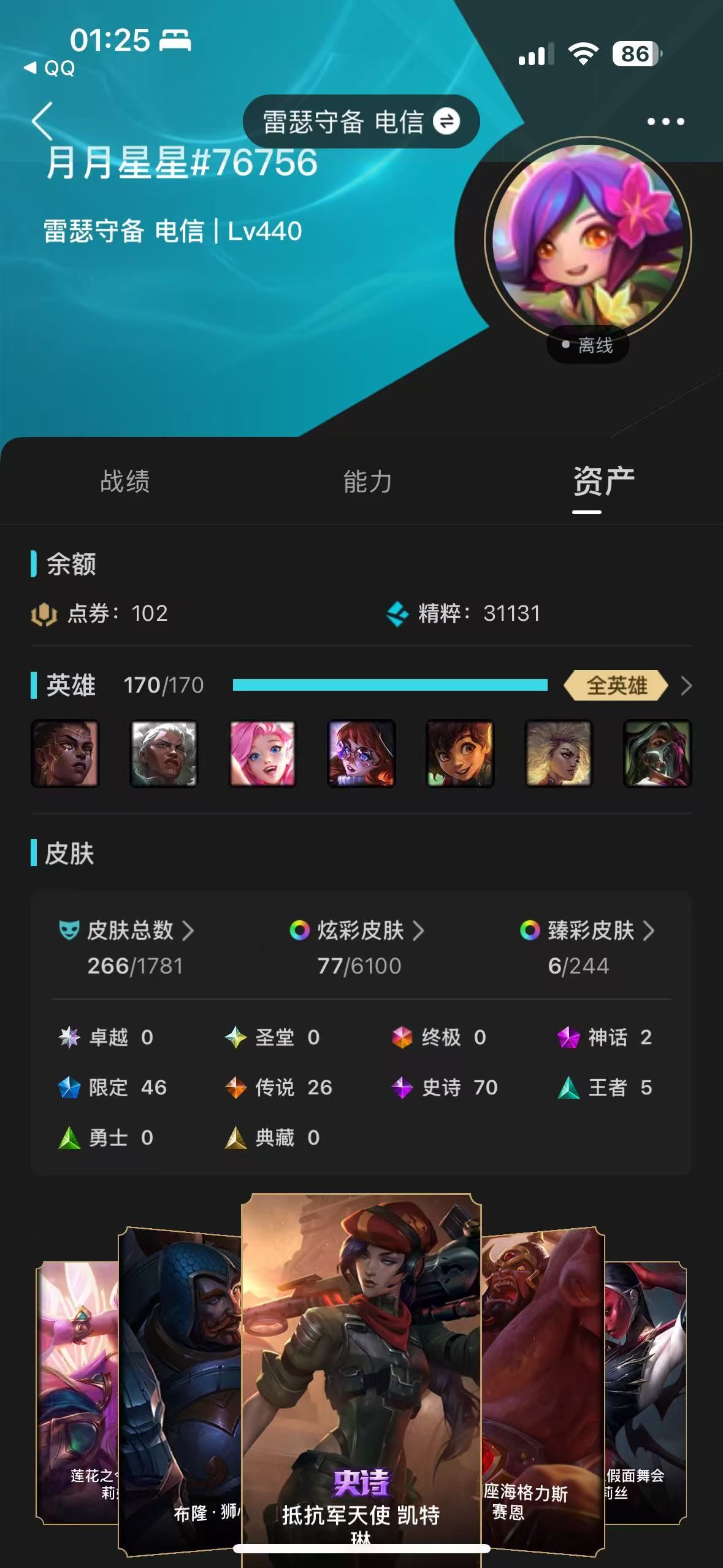
Task: Return to QQ via status bar link
Action: coord(50,68)
